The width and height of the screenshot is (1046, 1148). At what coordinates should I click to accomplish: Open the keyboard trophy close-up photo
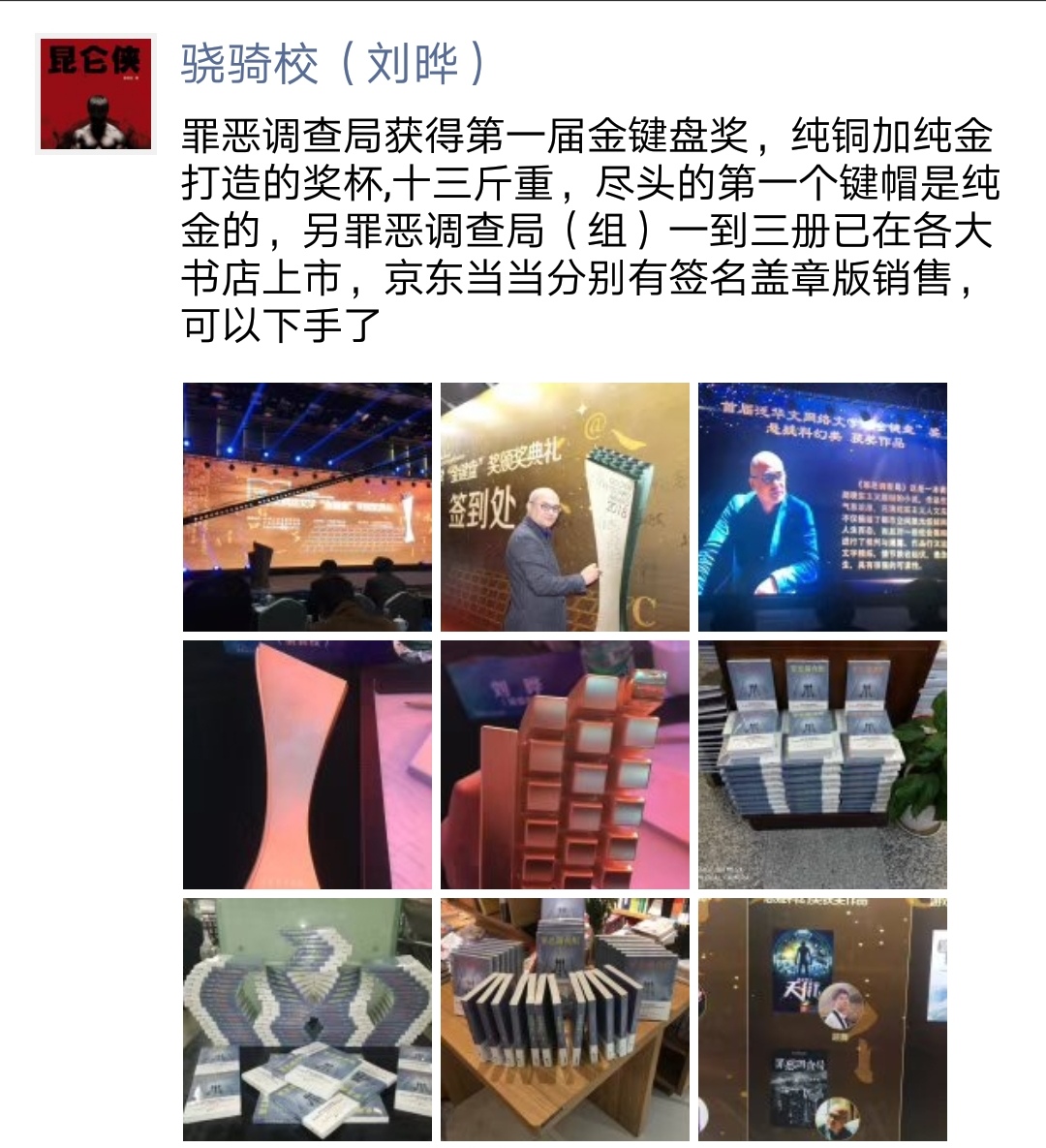(565, 764)
